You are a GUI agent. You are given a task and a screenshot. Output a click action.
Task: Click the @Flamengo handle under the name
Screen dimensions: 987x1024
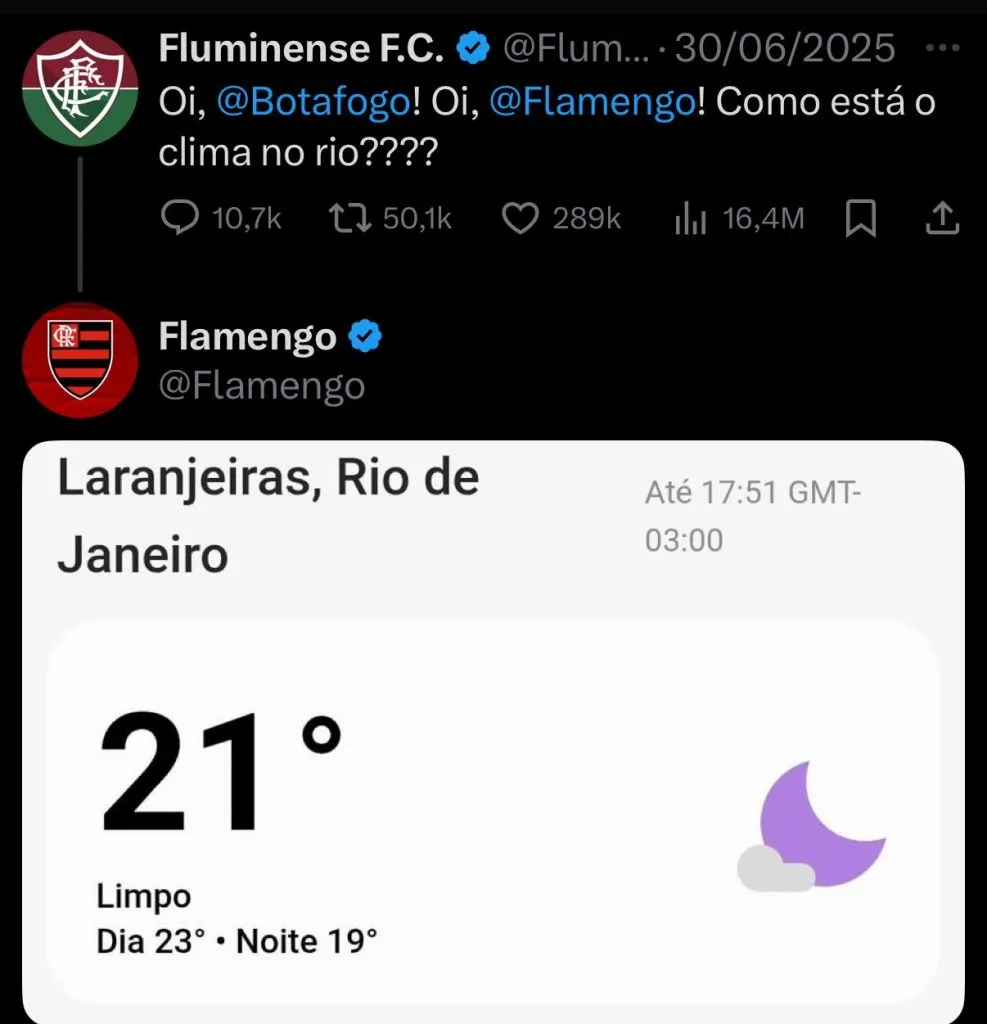pyautogui.click(x=261, y=386)
